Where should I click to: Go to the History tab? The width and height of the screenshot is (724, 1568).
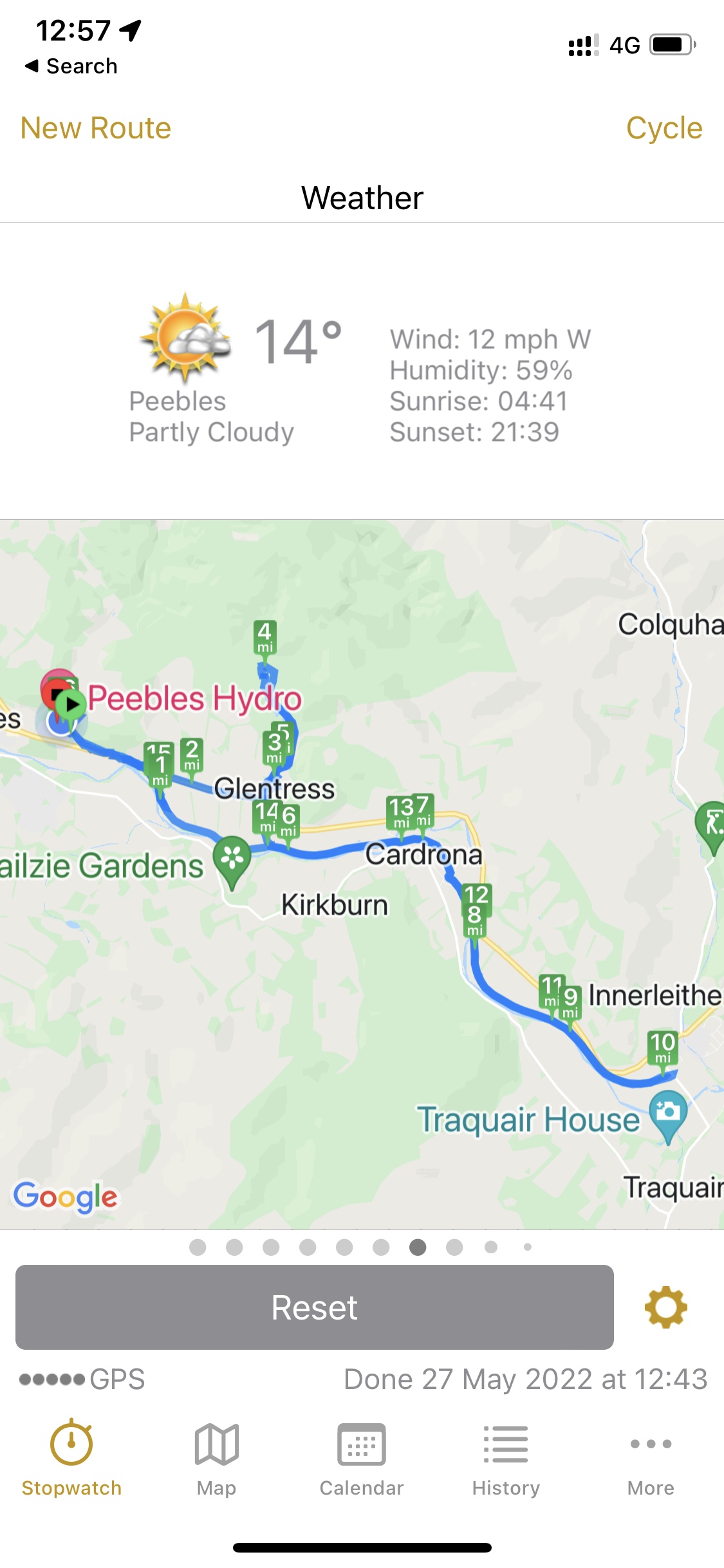[x=506, y=1459]
